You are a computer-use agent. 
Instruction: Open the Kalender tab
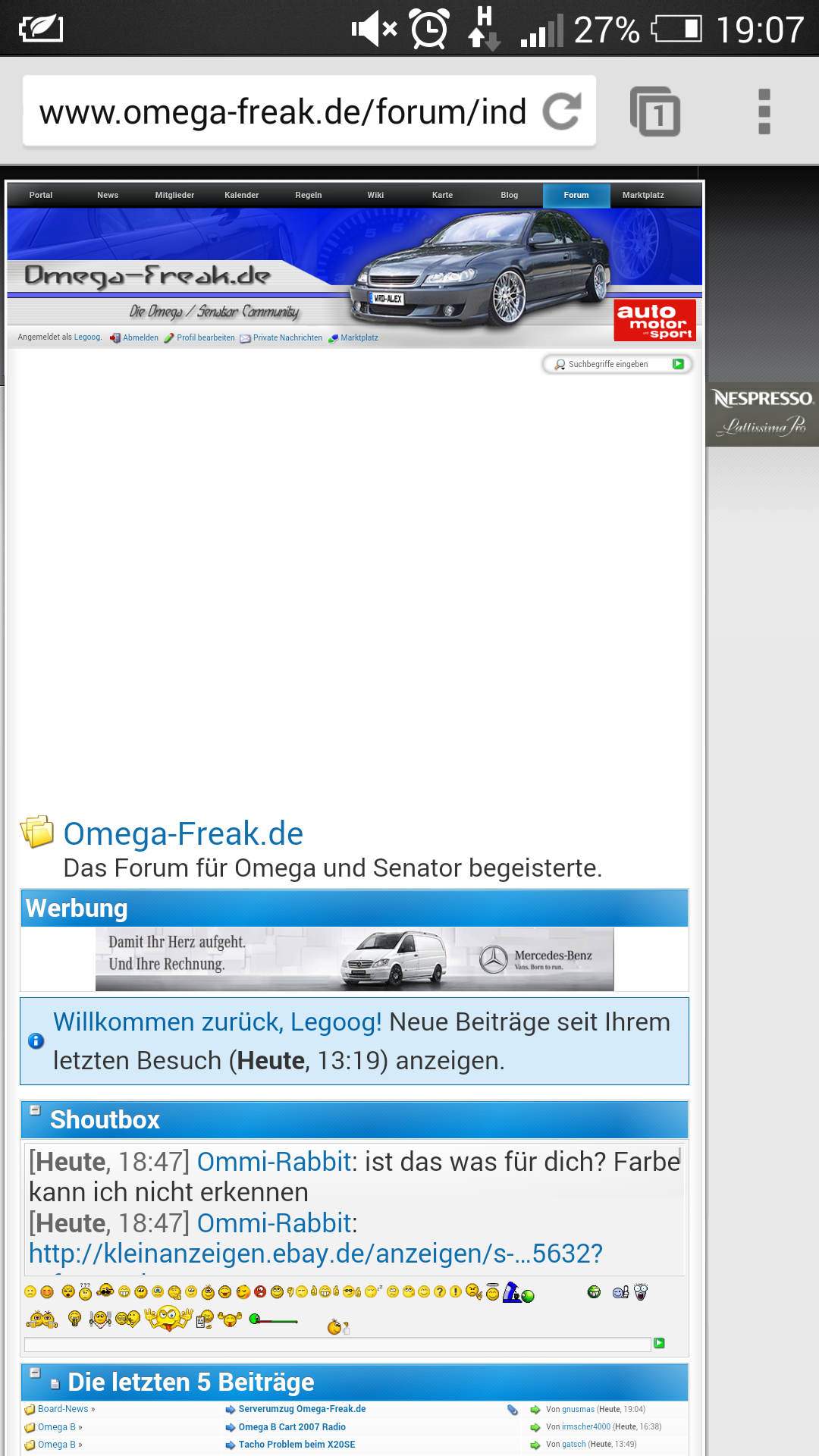coord(242,195)
